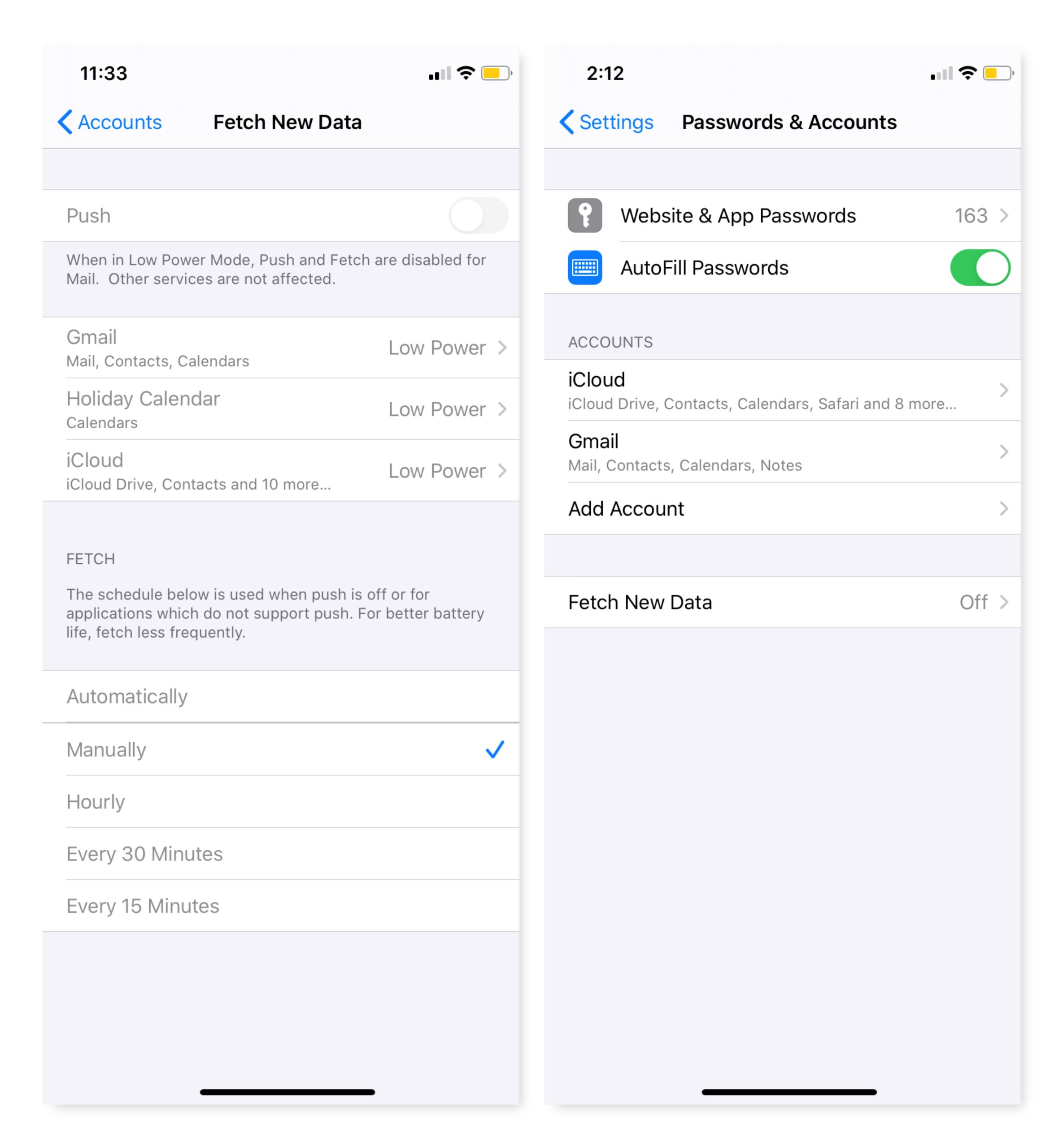This screenshot has width=1063, height=1148.
Task: Select the Manually fetch option
Action: (281, 749)
